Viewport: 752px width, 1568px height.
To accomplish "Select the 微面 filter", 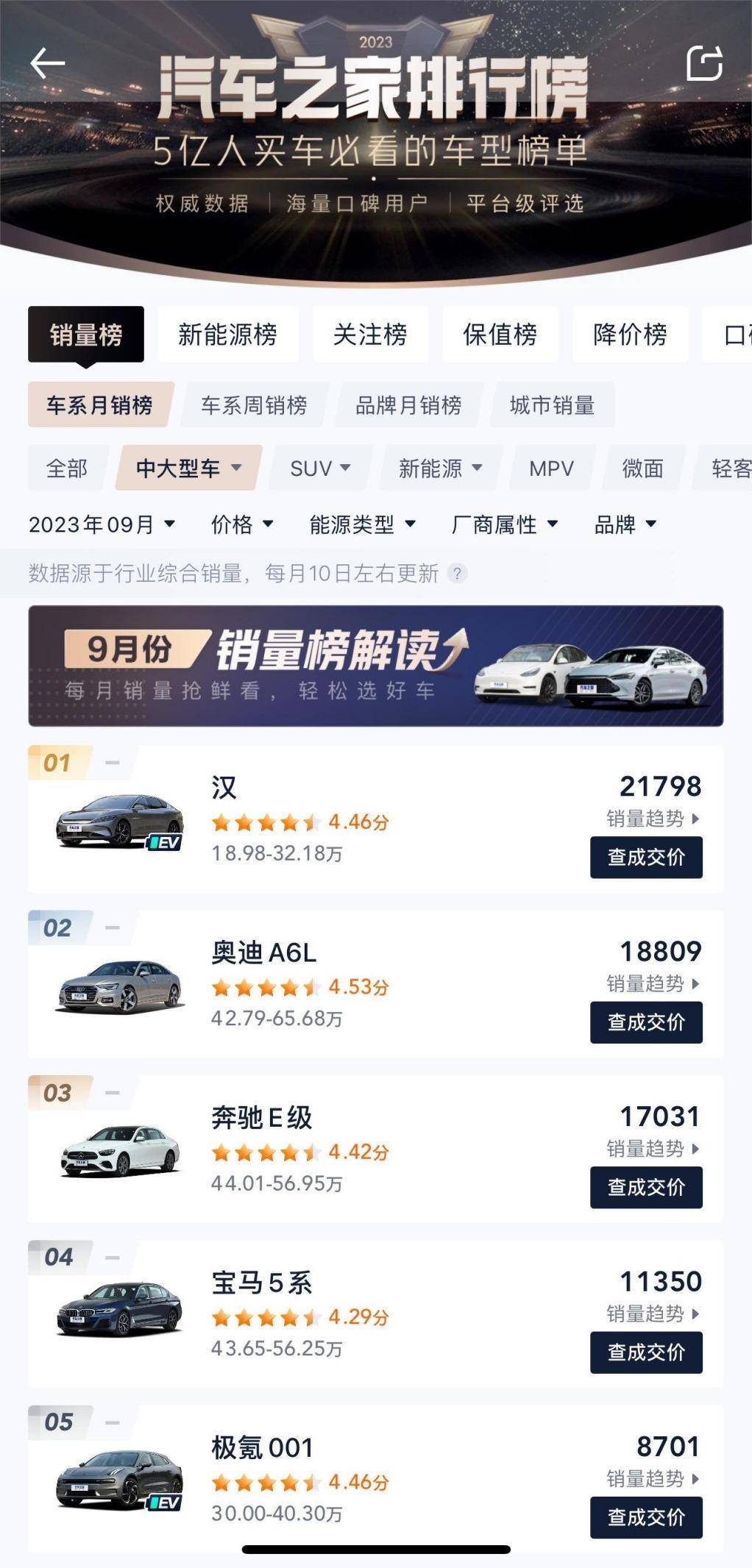I will click(x=642, y=468).
